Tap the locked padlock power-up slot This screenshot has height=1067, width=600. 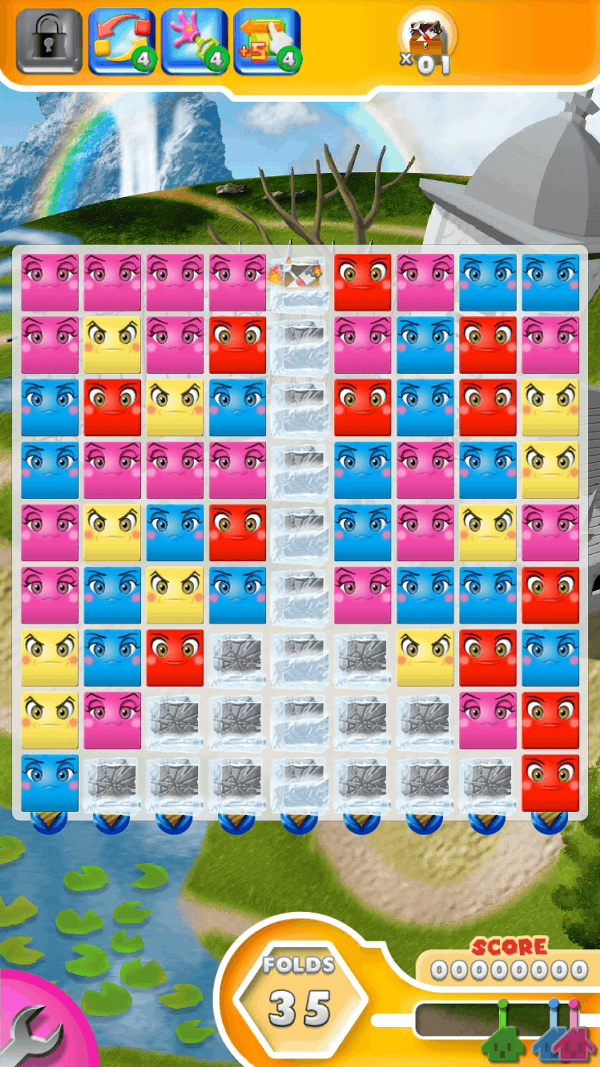pos(49,40)
